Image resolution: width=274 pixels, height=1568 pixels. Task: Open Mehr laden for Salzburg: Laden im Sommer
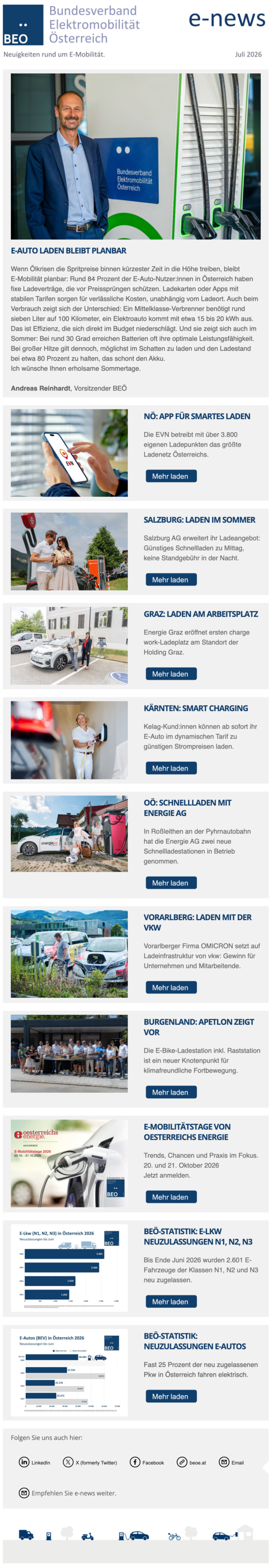pos(170,579)
